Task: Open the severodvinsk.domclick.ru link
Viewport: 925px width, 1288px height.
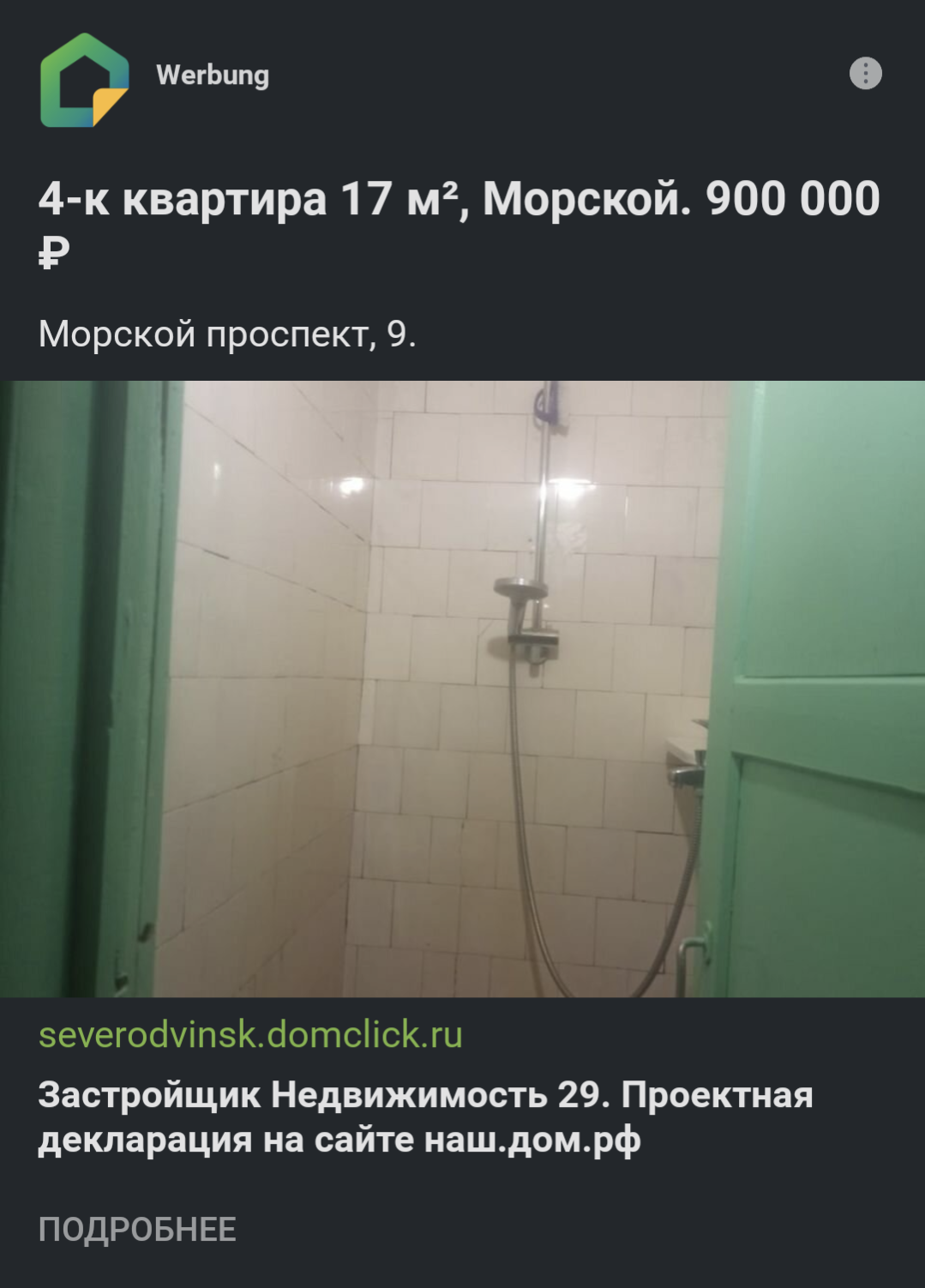Action: 250,1035
